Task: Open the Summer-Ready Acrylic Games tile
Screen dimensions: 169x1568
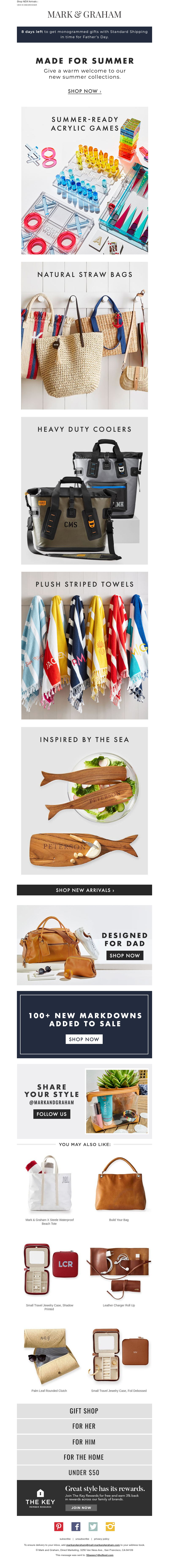Action: (84, 180)
